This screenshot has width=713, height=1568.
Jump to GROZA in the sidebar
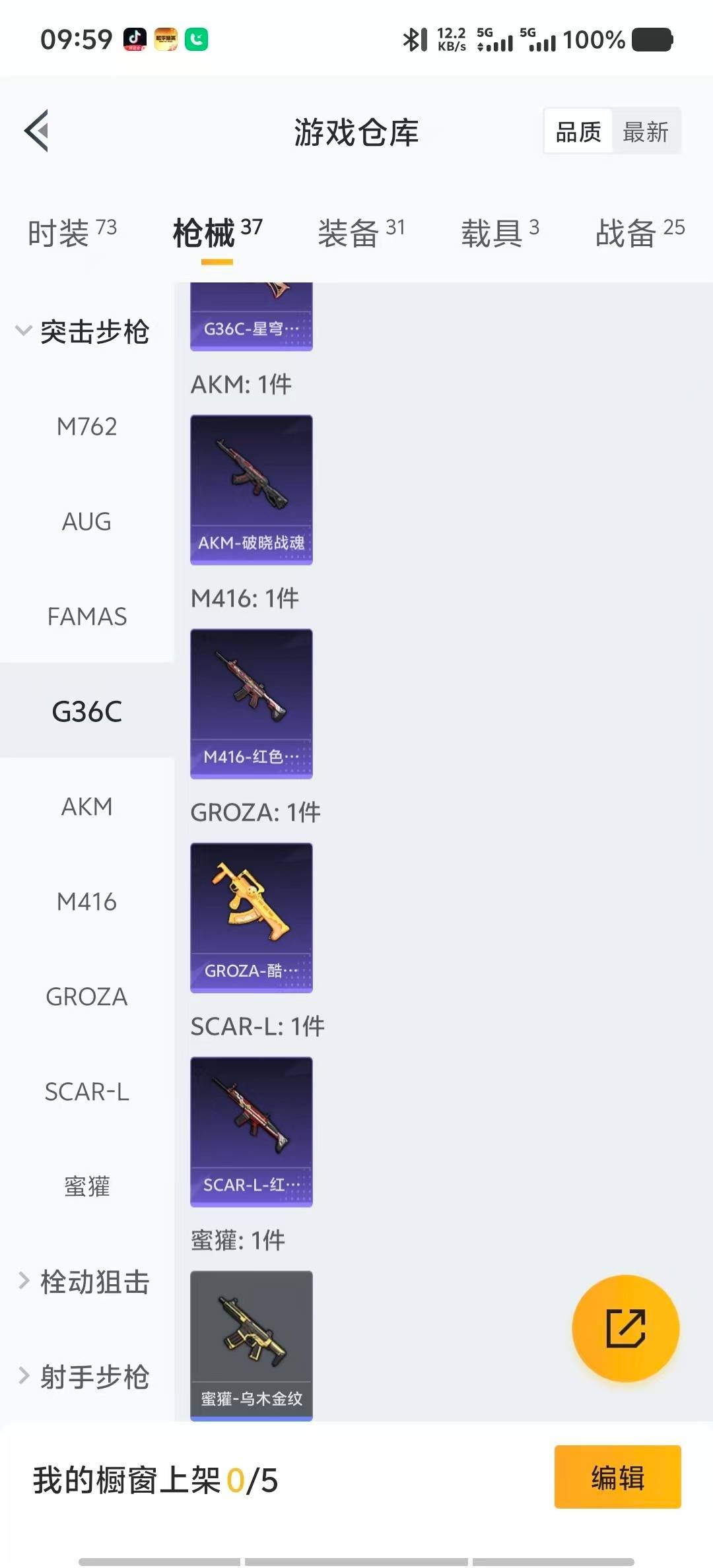pyautogui.click(x=86, y=996)
